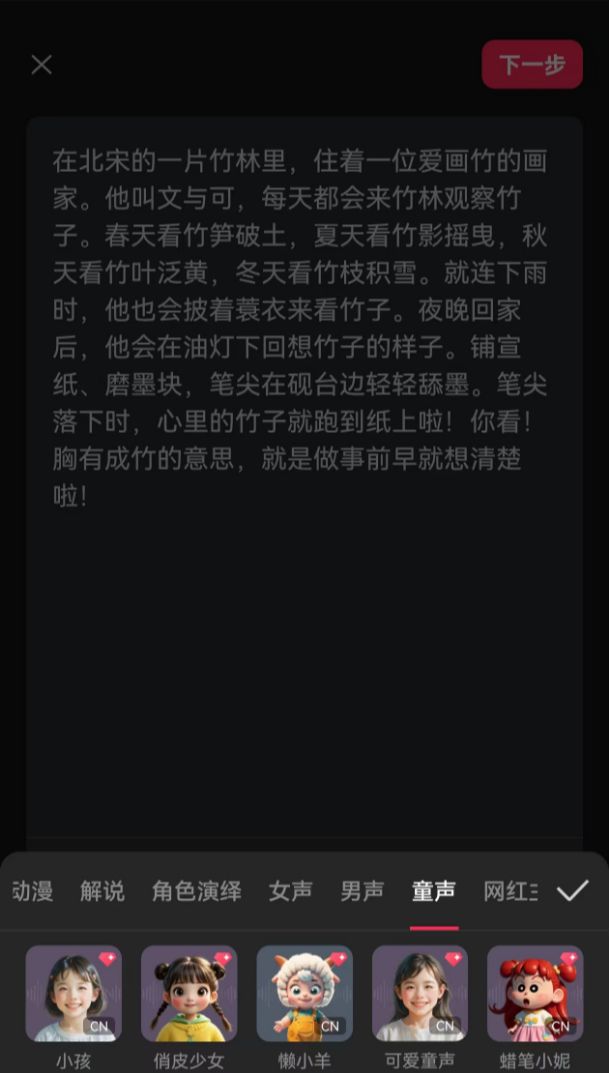
Task: Confirm voice selection with the checkmark
Action: (573, 891)
